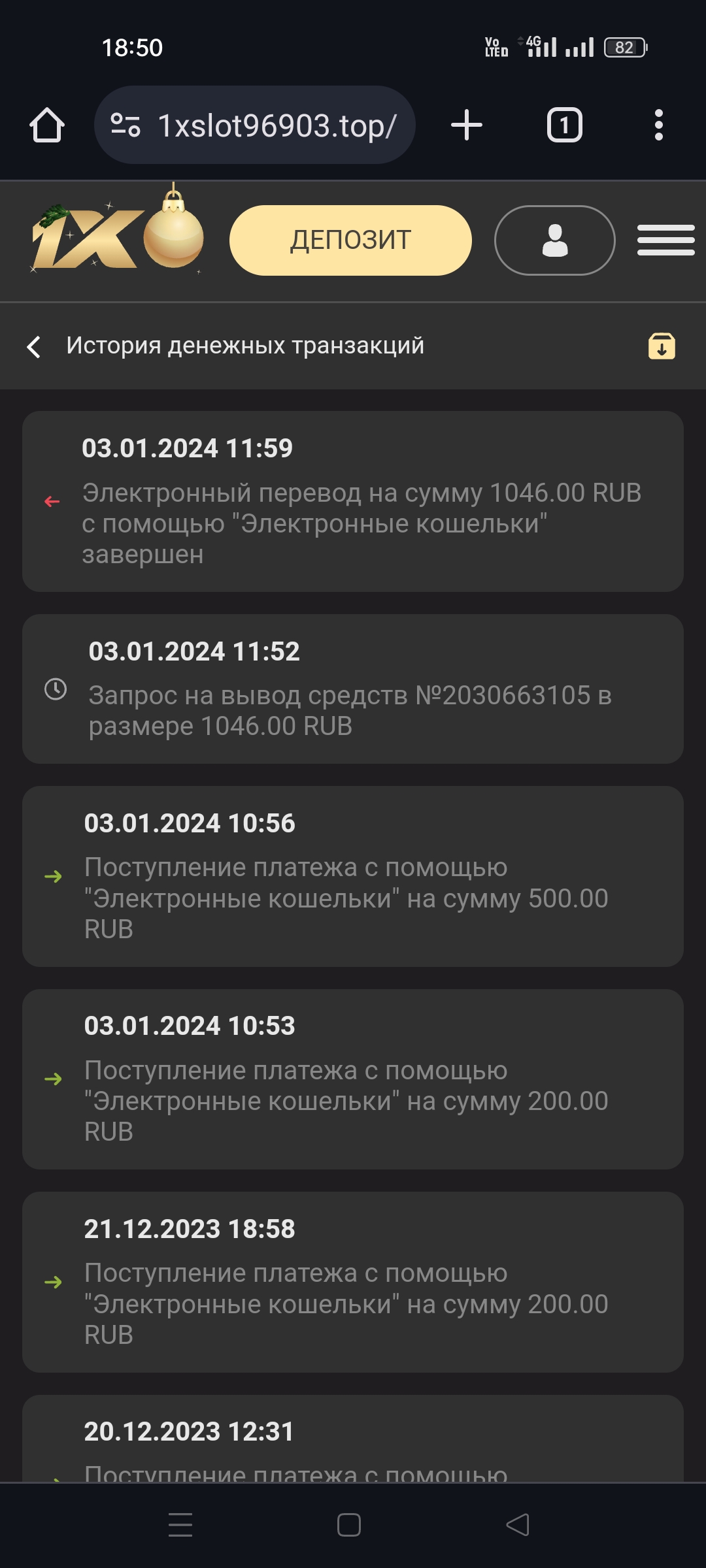Open the yellow archive download icon
This screenshot has height=1568, width=706.
662,346
